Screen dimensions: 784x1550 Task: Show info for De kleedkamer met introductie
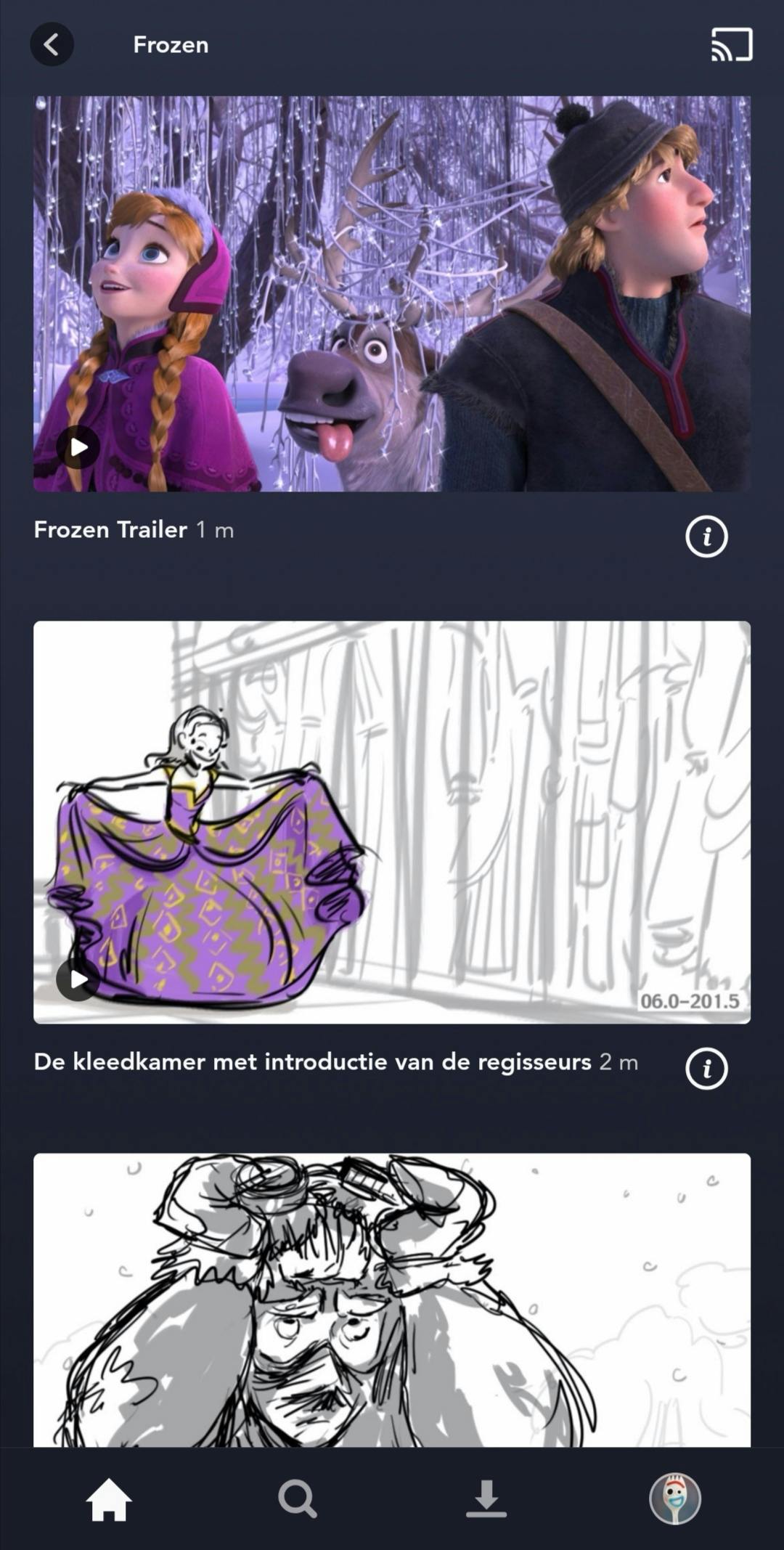pos(706,1069)
